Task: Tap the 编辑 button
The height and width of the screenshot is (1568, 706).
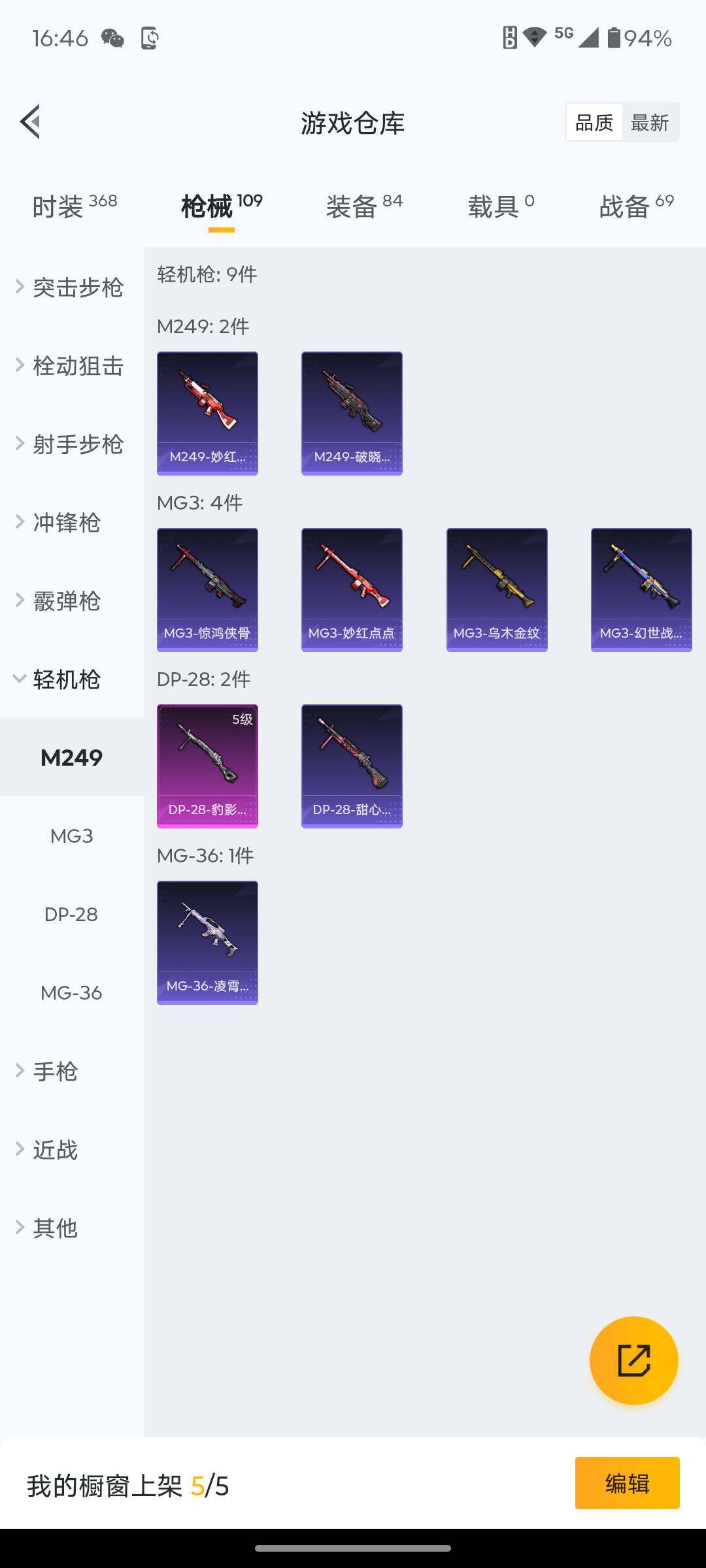Action: pos(627,1484)
